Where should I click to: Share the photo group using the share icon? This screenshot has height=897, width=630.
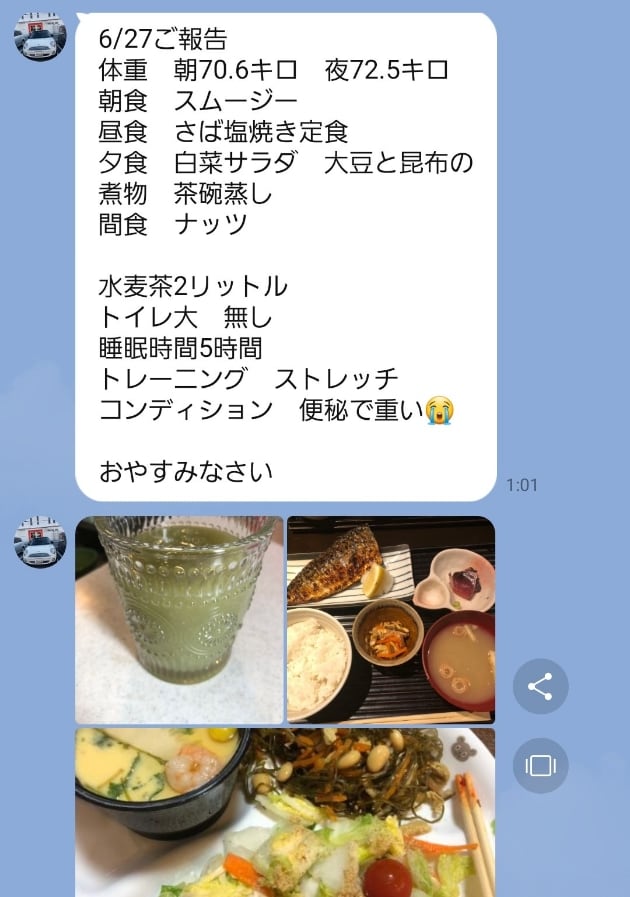(x=540, y=686)
